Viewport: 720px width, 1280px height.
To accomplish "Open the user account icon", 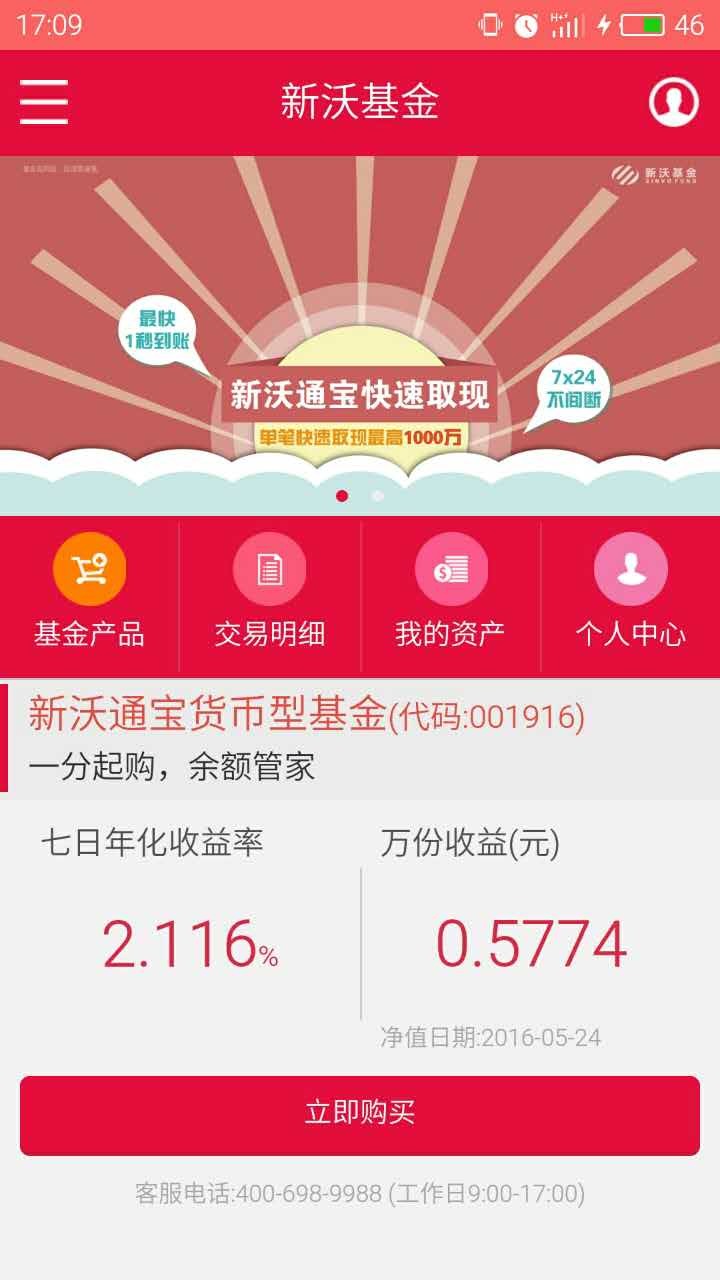I will click(x=674, y=102).
